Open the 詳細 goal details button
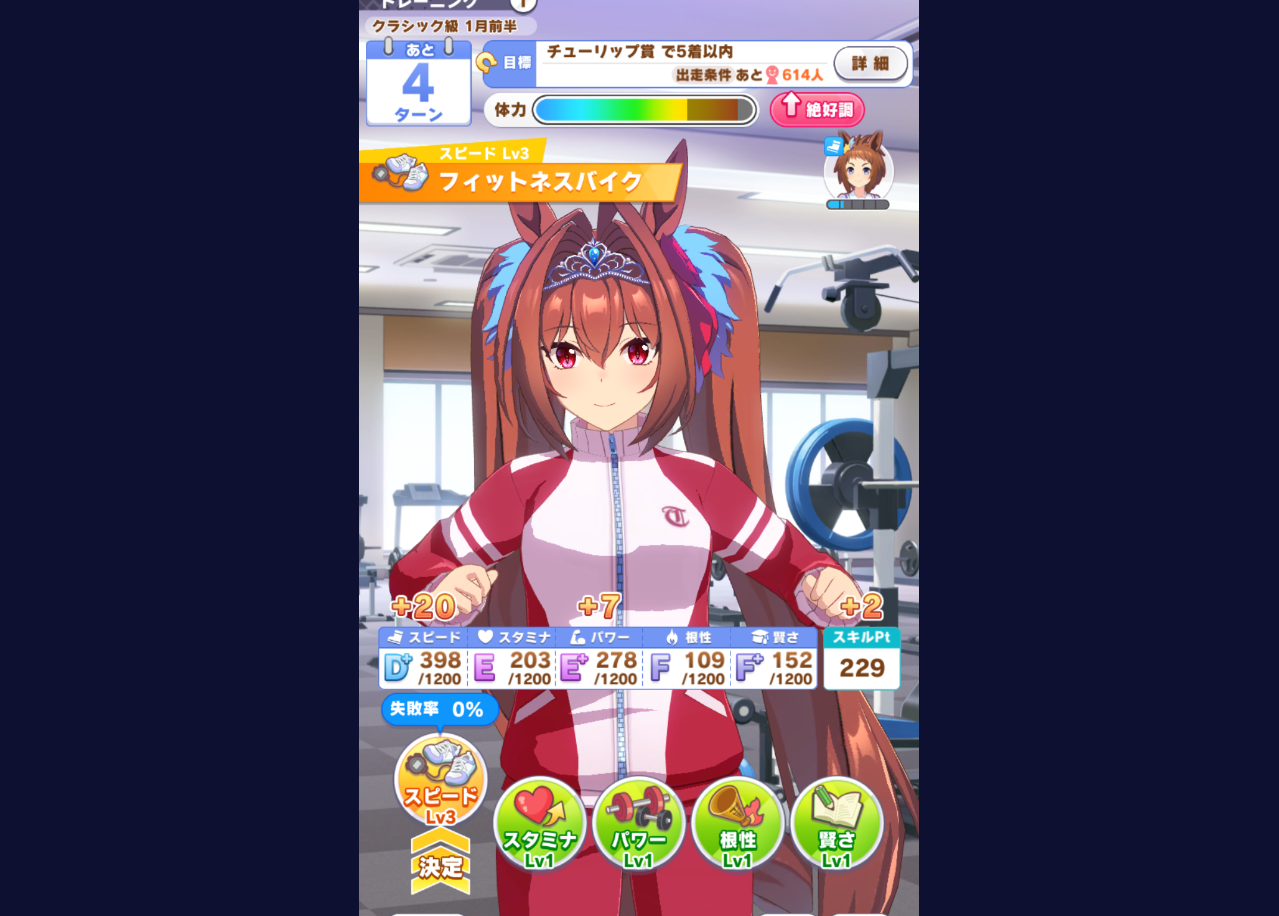The height and width of the screenshot is (916, 1279). [870, 64]
